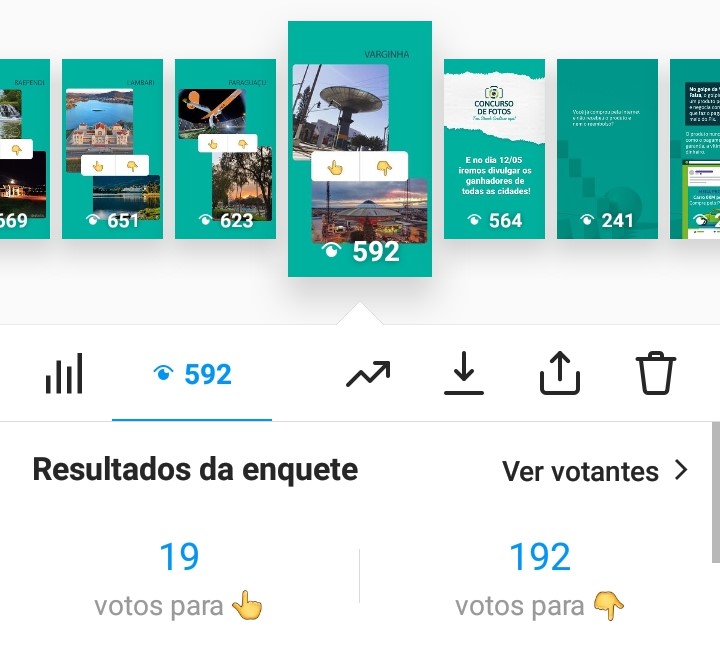
Task: Select the story with 669 views
Action: pyautogui.click(x=23, y=149)
